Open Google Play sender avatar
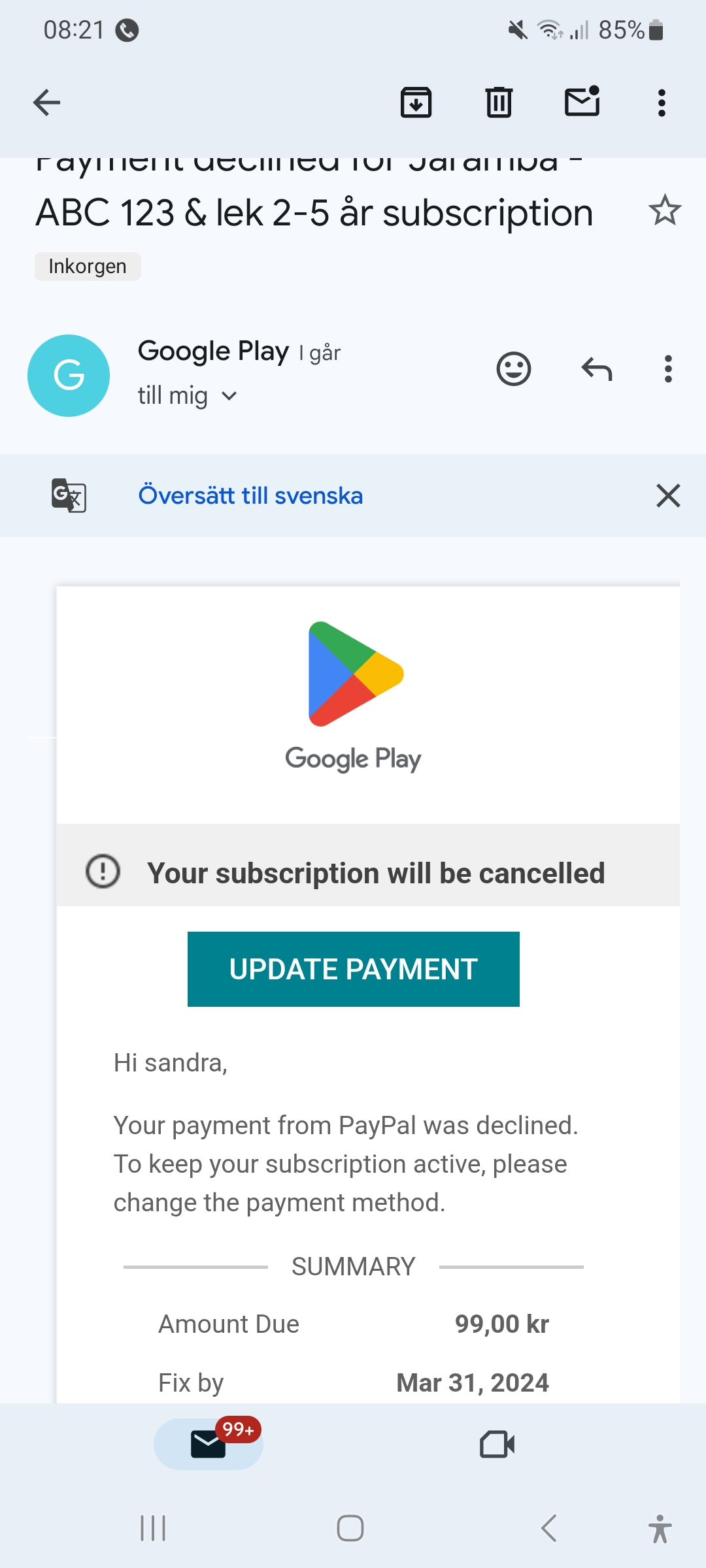Image resolution: width=706 pixels, height=1568 pixels. click(x=69, y=376)
